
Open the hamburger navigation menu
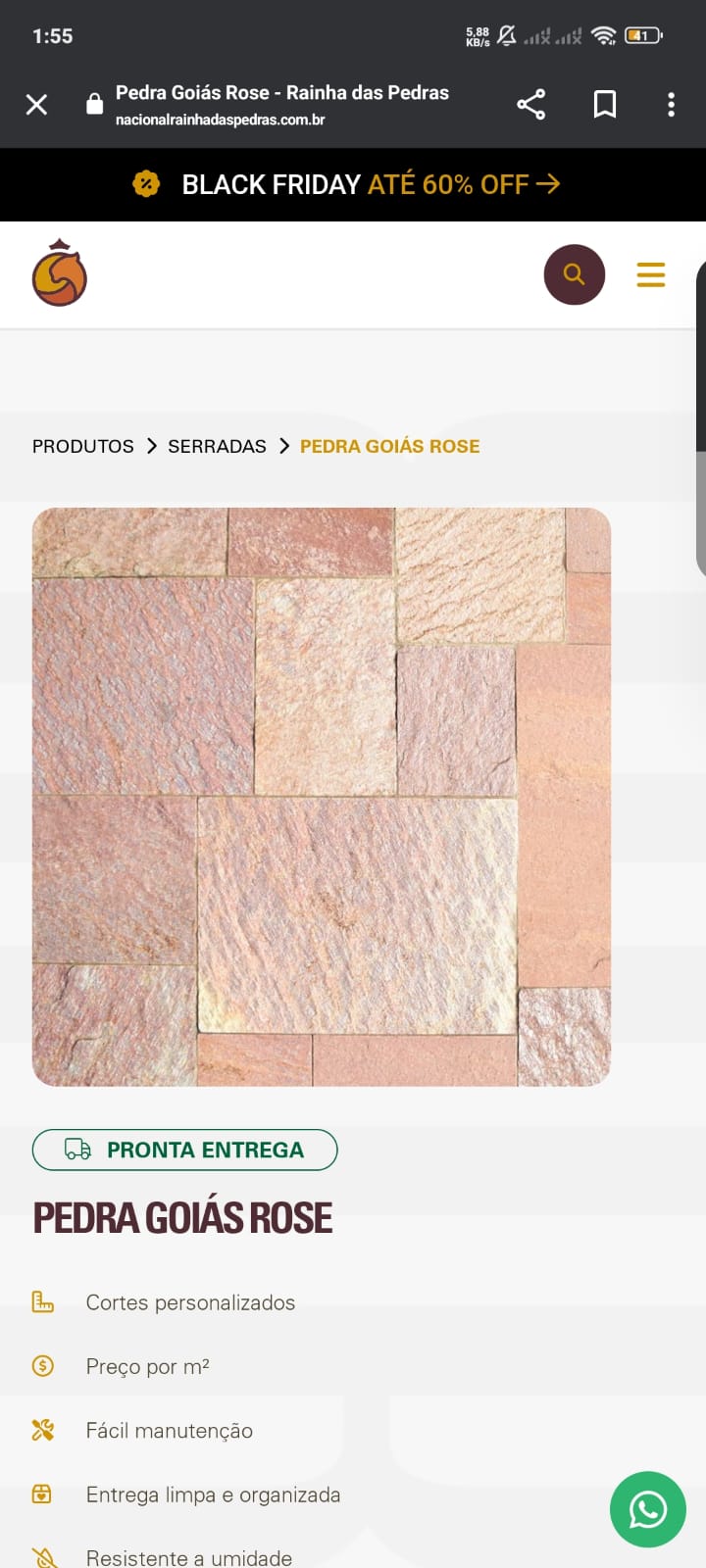651,274
